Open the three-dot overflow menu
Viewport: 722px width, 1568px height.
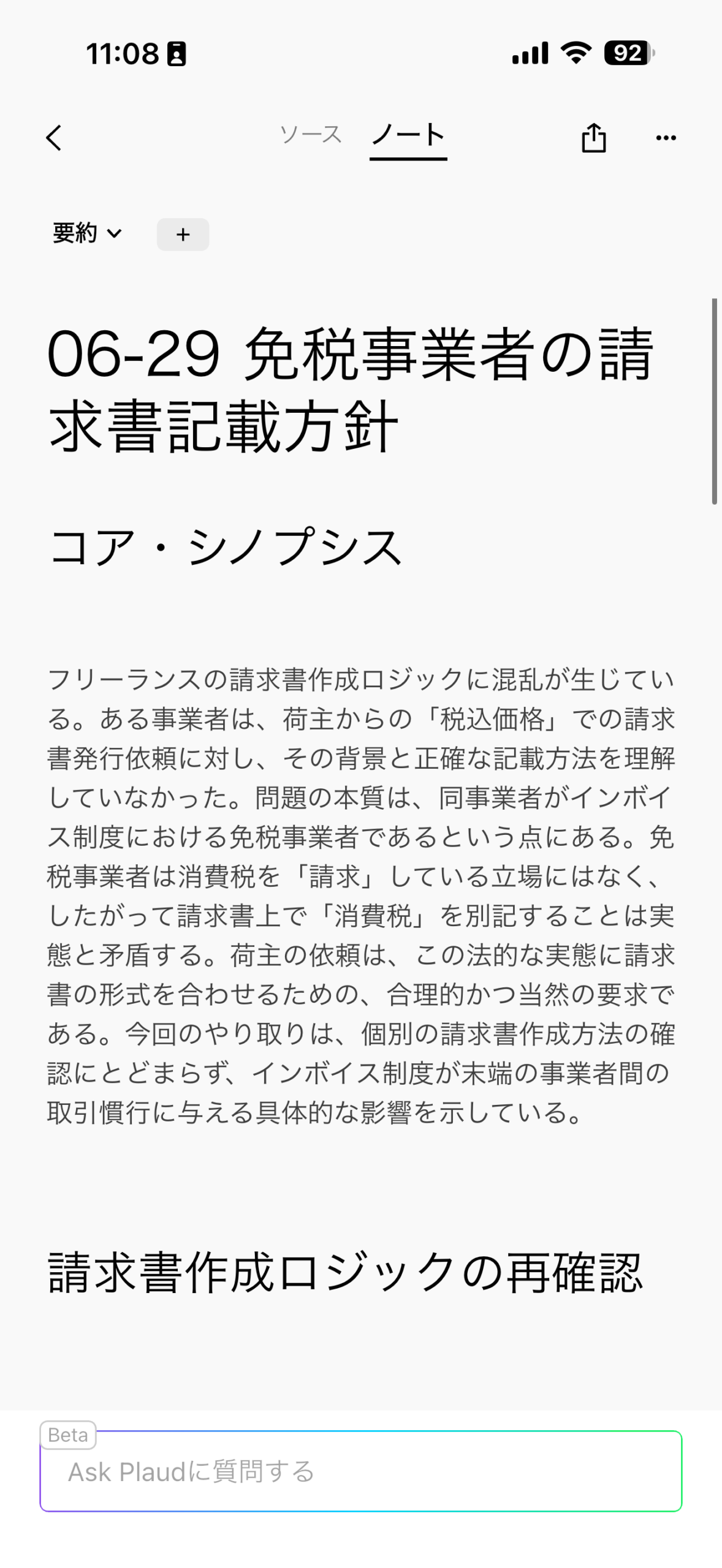pyautogui.click(x=666, y=138)
